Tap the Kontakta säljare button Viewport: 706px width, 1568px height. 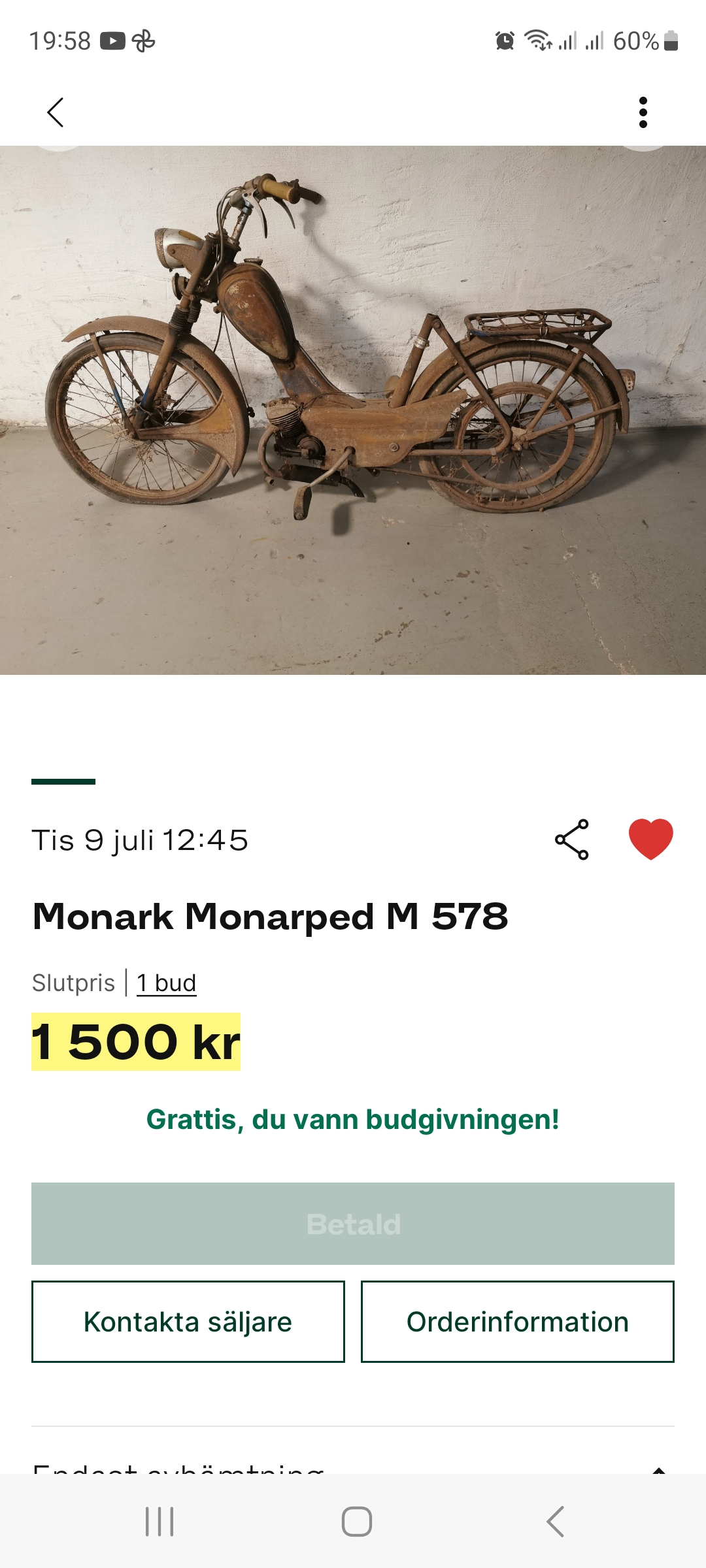click(188, 1322)
